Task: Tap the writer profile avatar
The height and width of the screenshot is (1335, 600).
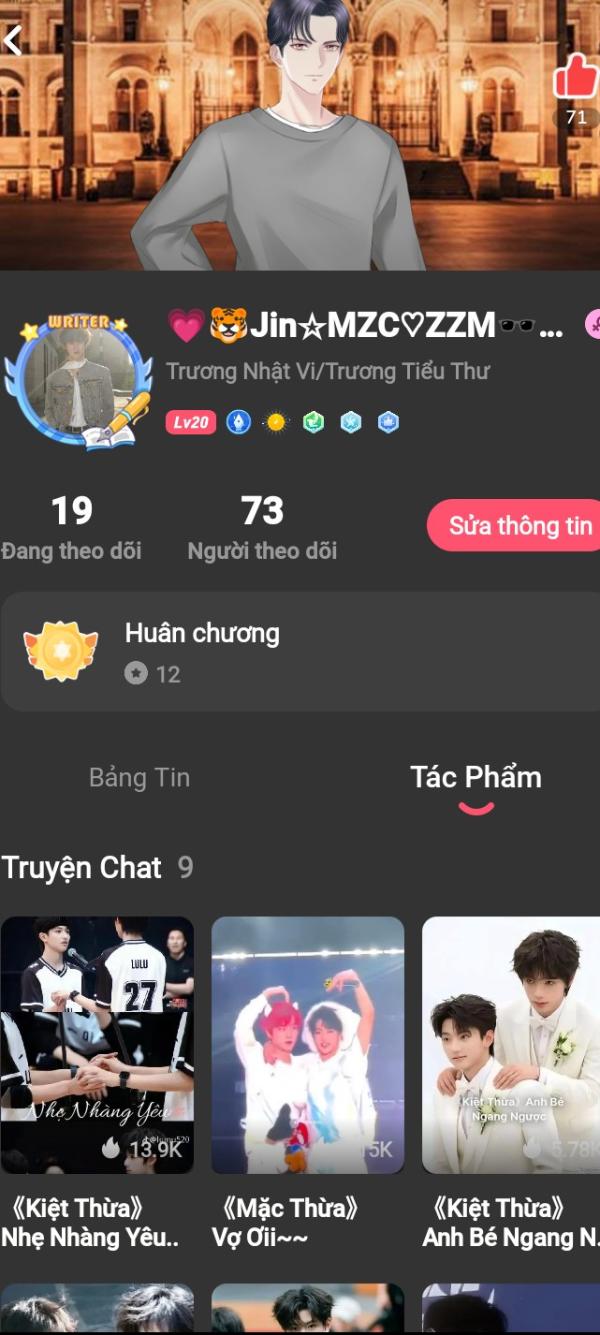Action: click(x=78, y=381)
